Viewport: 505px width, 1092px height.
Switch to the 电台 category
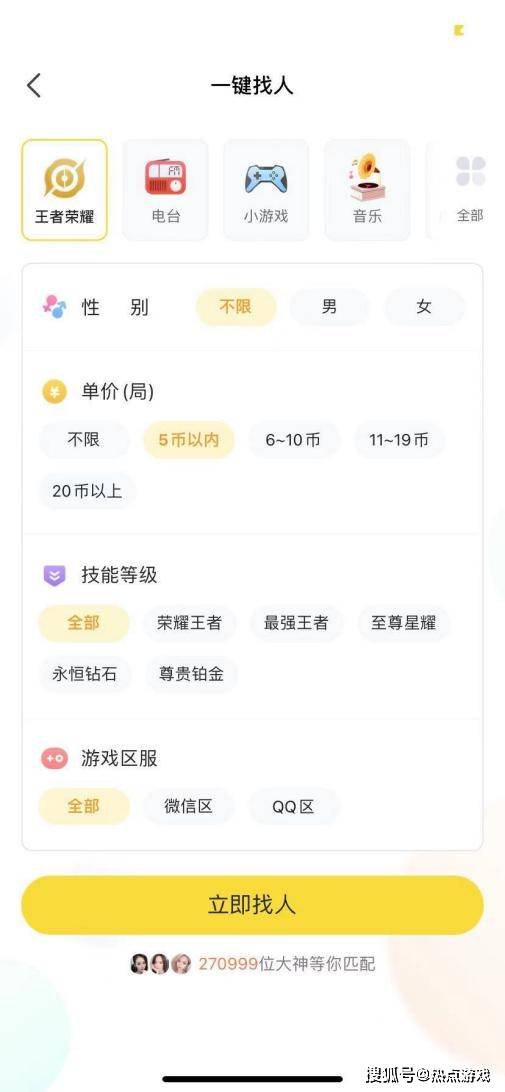(x=166, y=190)
